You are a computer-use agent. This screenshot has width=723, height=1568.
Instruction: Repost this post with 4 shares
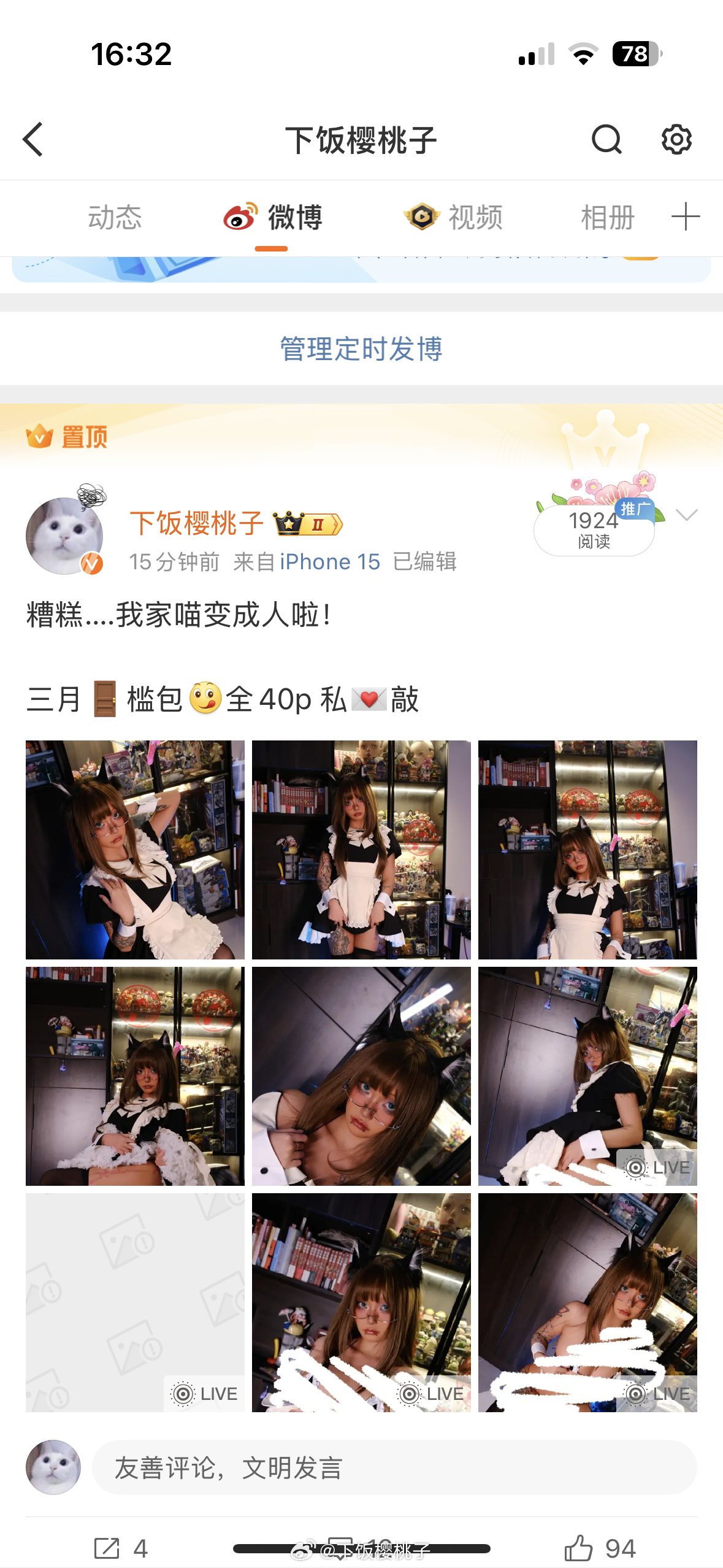120,1548
